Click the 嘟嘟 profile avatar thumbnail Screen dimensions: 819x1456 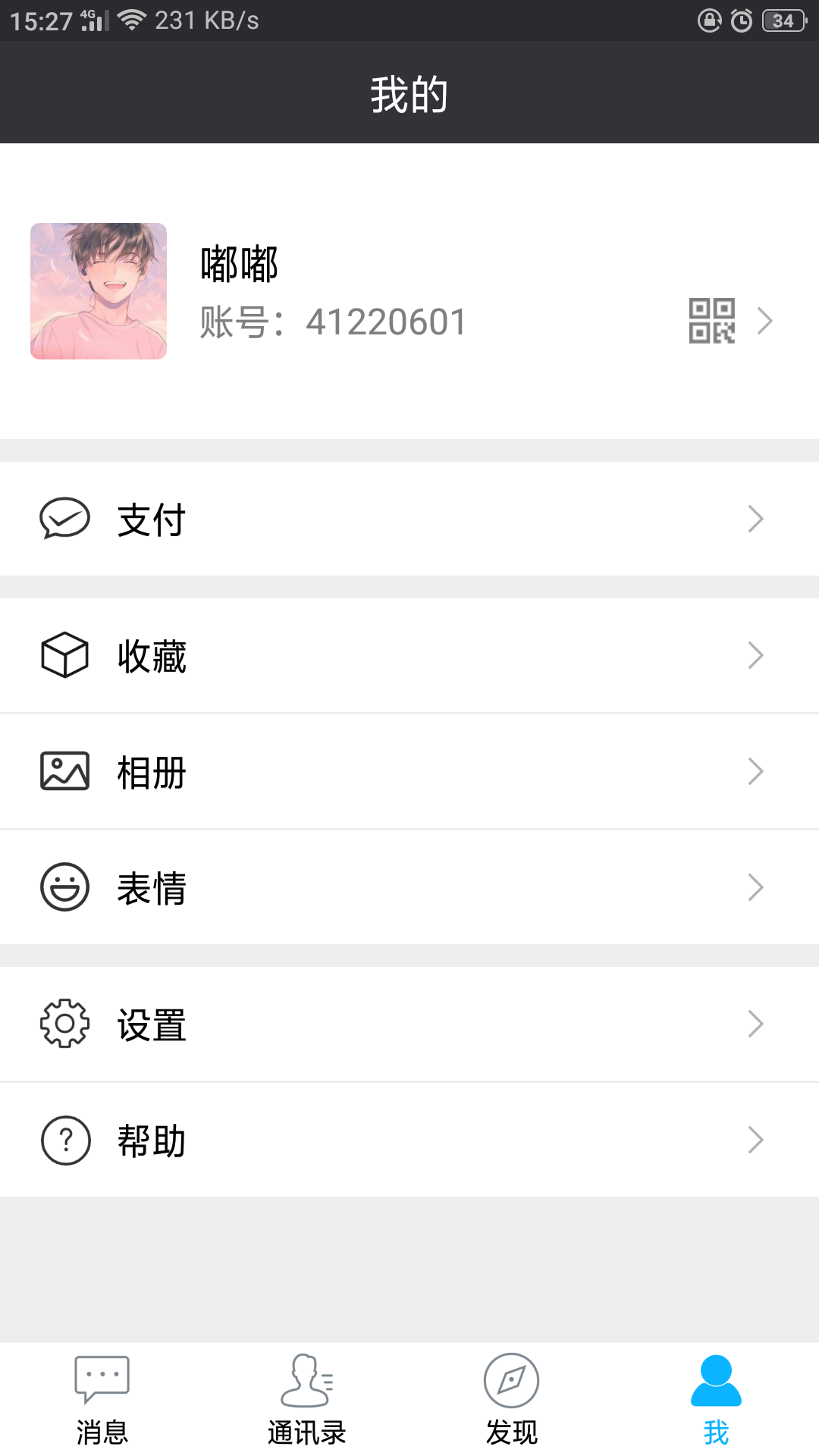tap(99, 292)
